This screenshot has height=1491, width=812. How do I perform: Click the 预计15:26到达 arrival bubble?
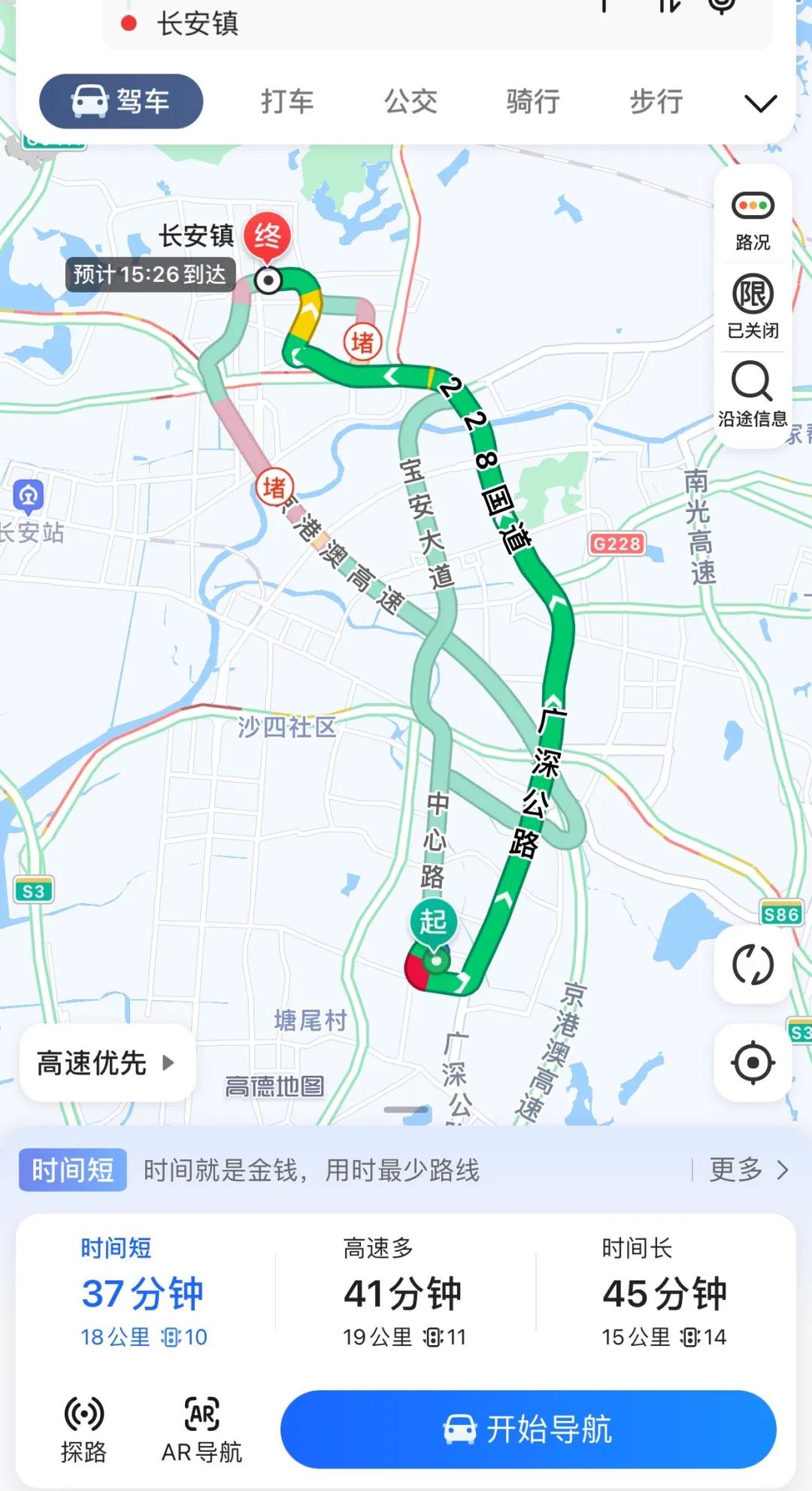150,275
